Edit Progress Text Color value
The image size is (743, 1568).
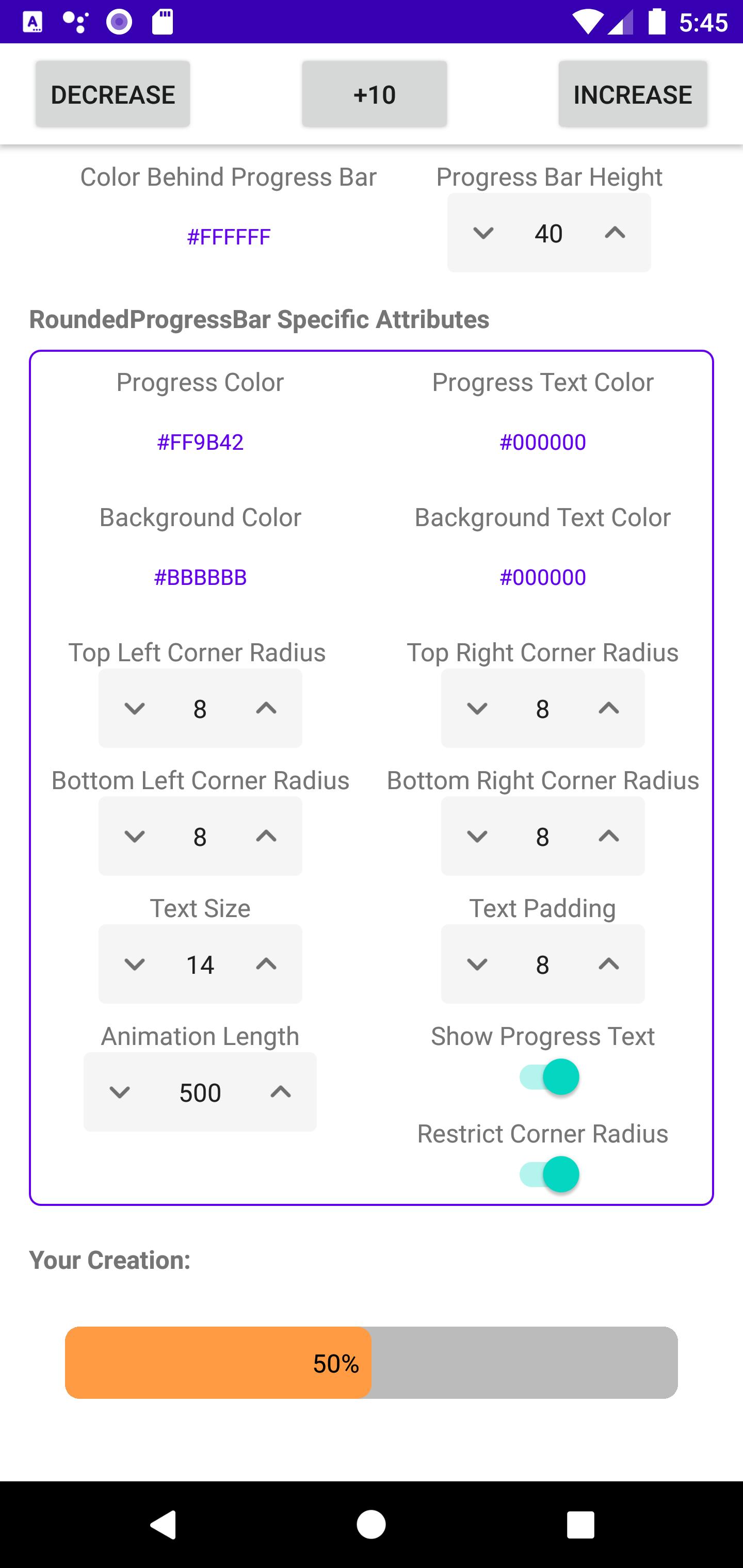542,442
